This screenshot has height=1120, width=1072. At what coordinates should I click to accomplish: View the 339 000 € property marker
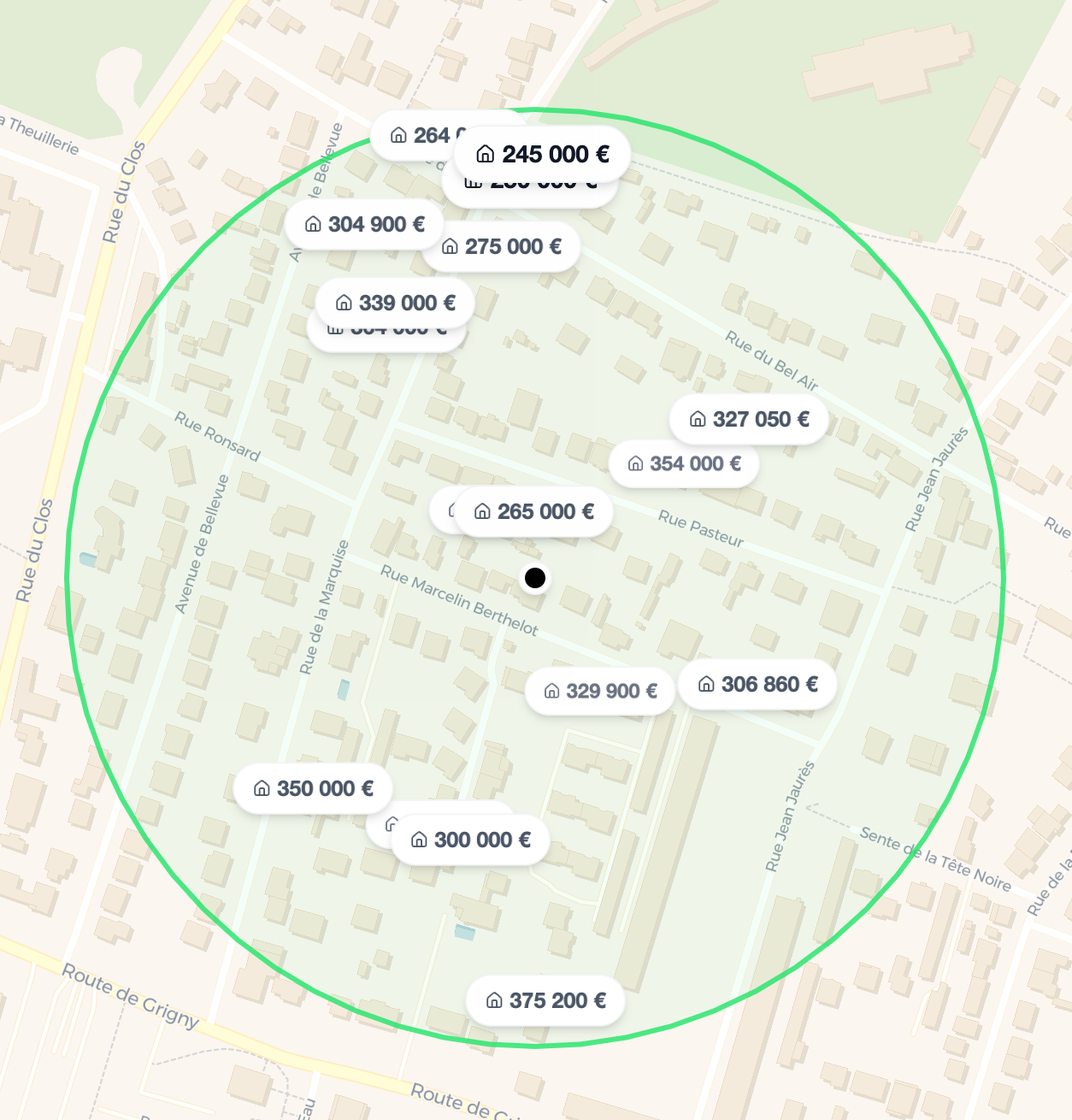click(396, 303)
